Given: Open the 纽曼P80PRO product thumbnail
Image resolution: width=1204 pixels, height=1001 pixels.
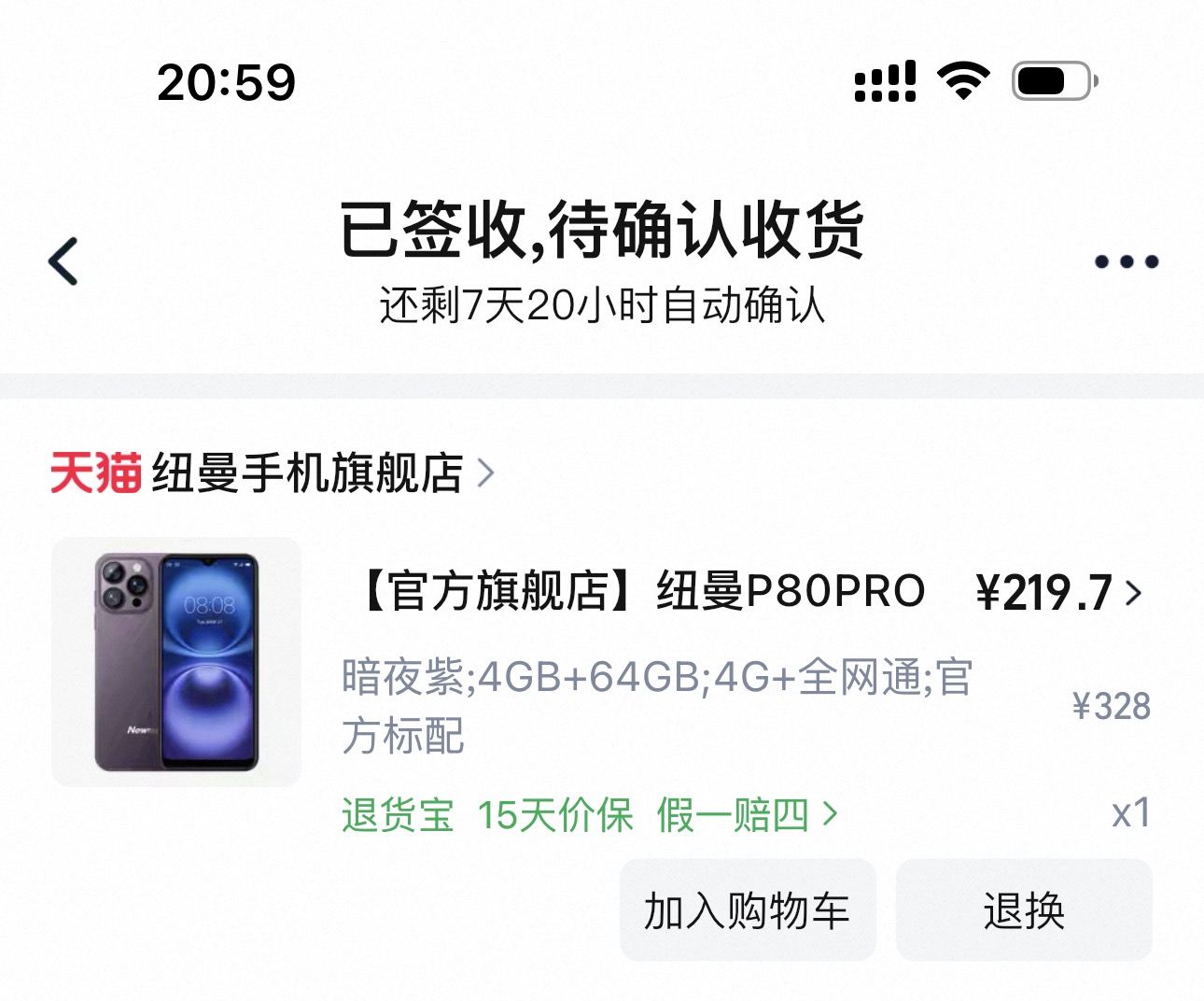Looking at the screenshot, I should (176, 661).
